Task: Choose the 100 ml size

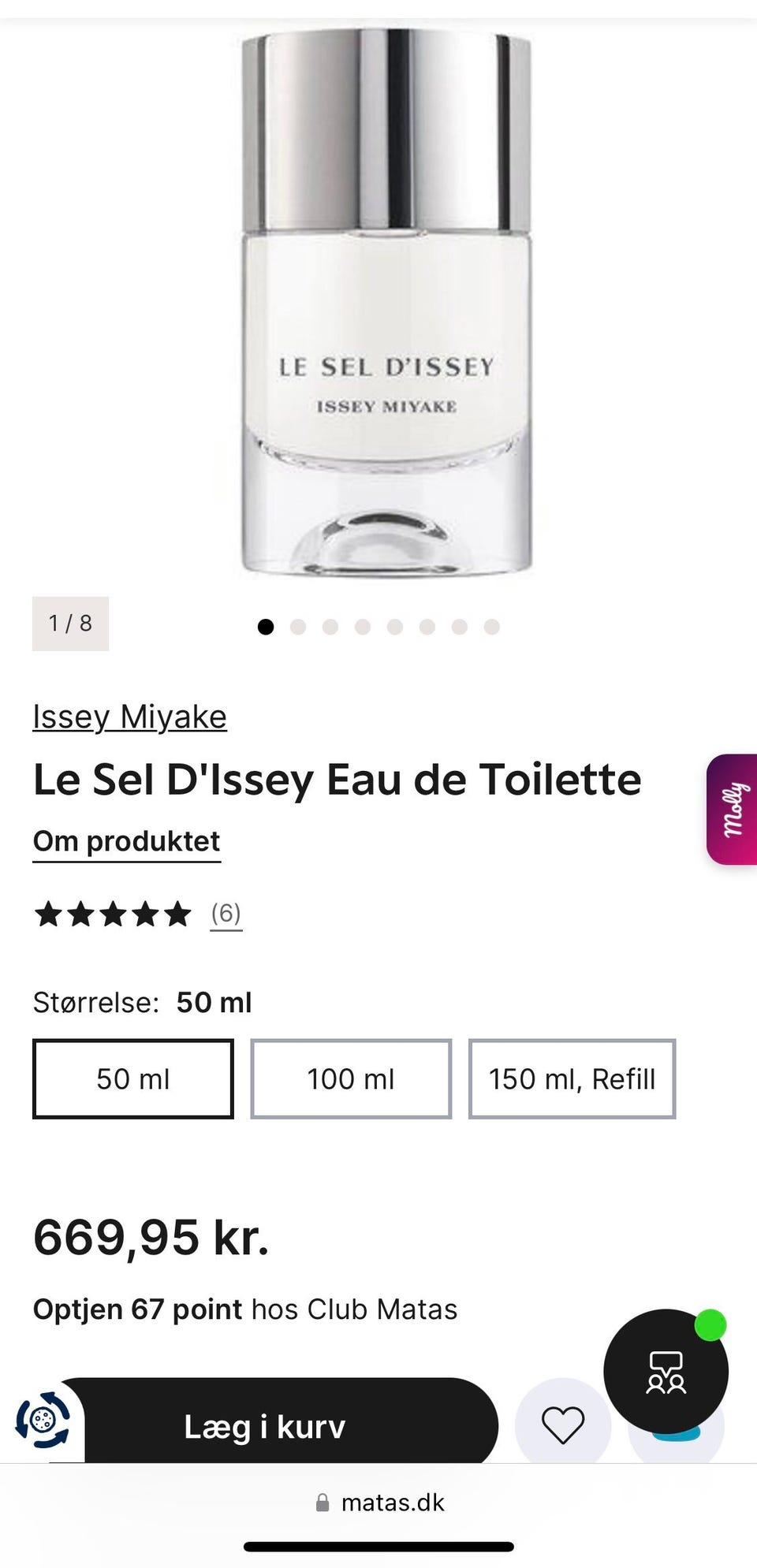Action: tap(351, 1078)
